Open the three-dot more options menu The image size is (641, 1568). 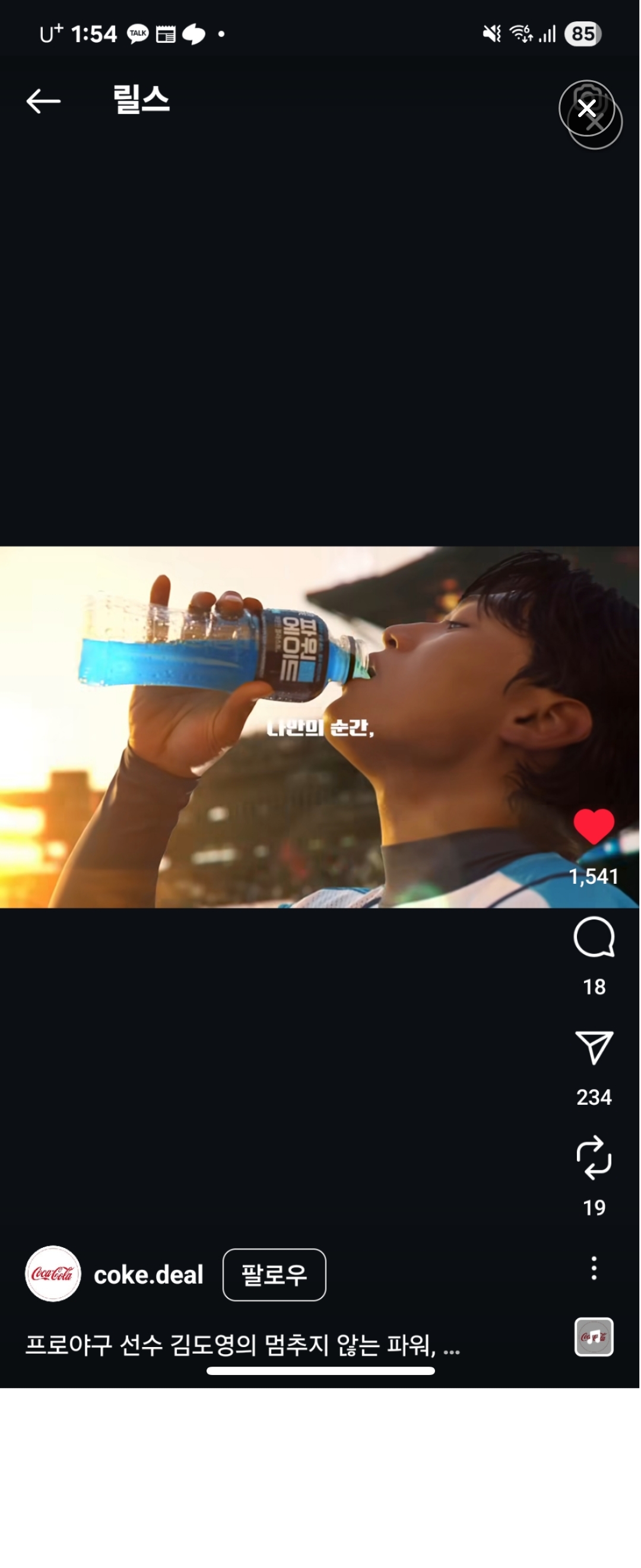coord(594,1269)
